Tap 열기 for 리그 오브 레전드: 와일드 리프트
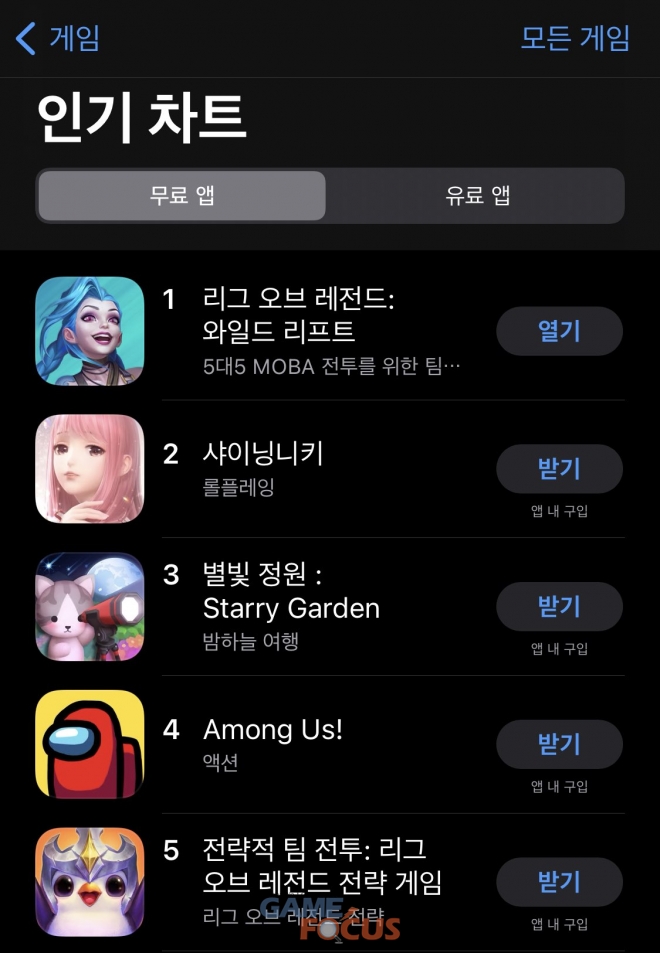Image resolution: width=660 pixels, height=953 pixels. (559, 331)
